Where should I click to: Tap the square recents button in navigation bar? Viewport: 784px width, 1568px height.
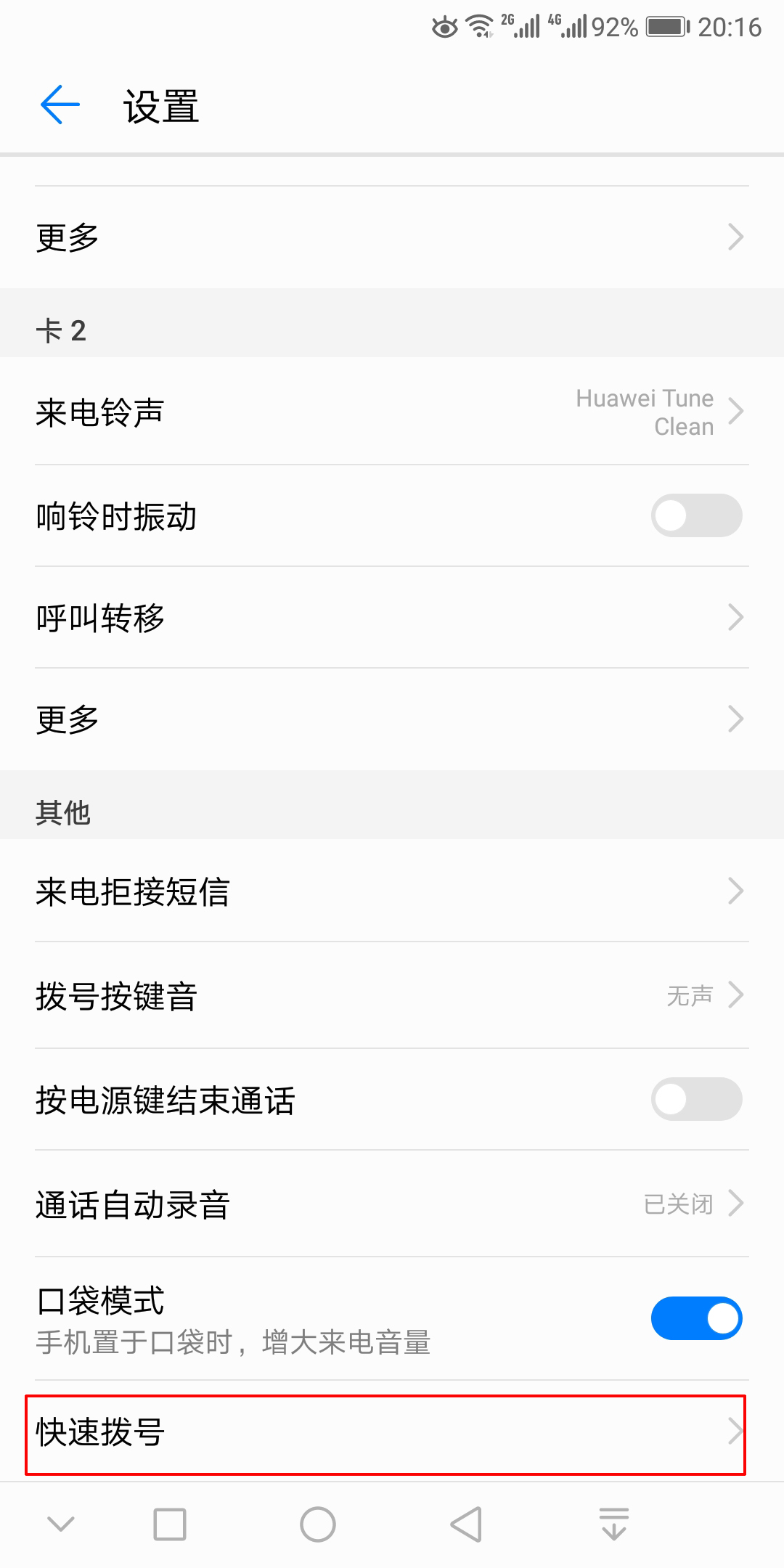(170, 1524)
